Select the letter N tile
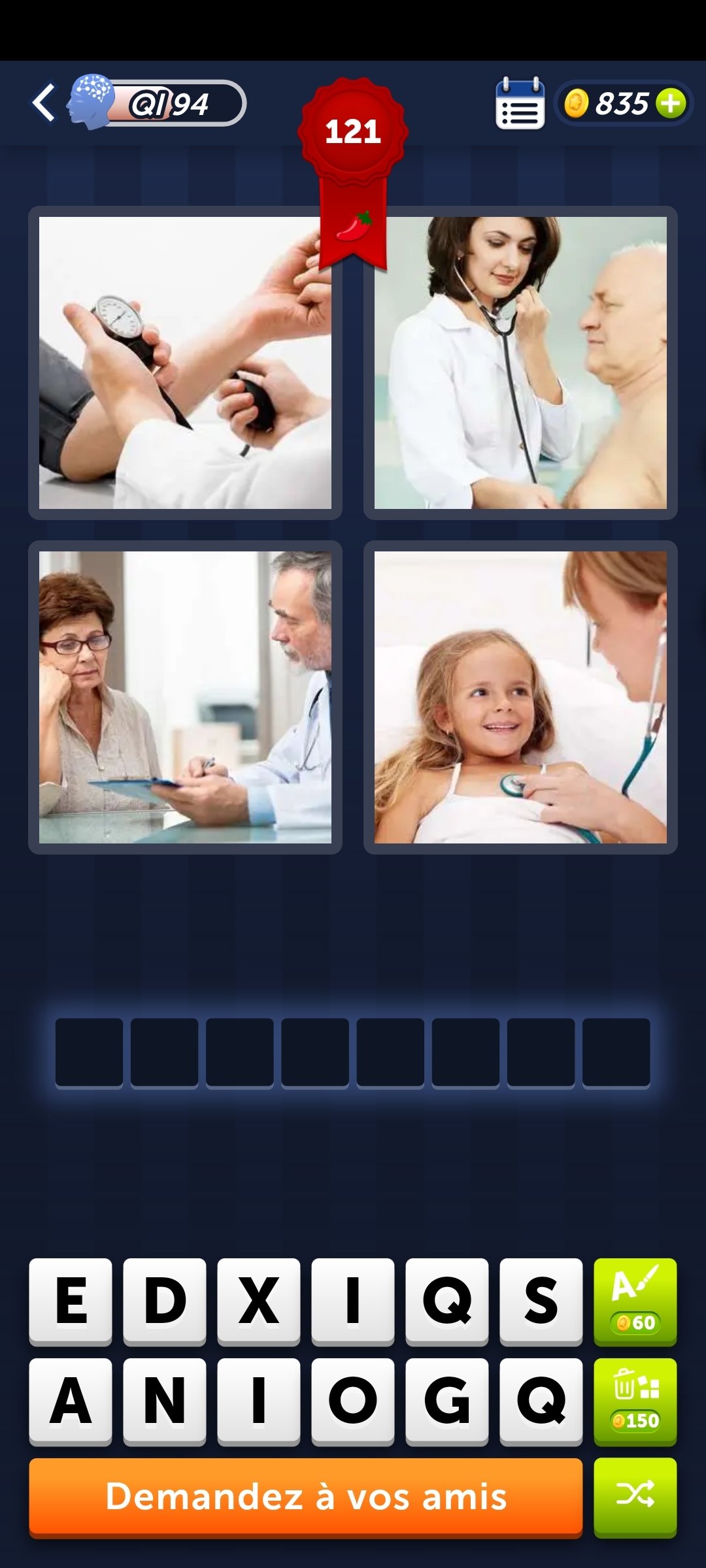Screen dimensions: 706x1568 pyautogui.click(x=165, y=1400)
